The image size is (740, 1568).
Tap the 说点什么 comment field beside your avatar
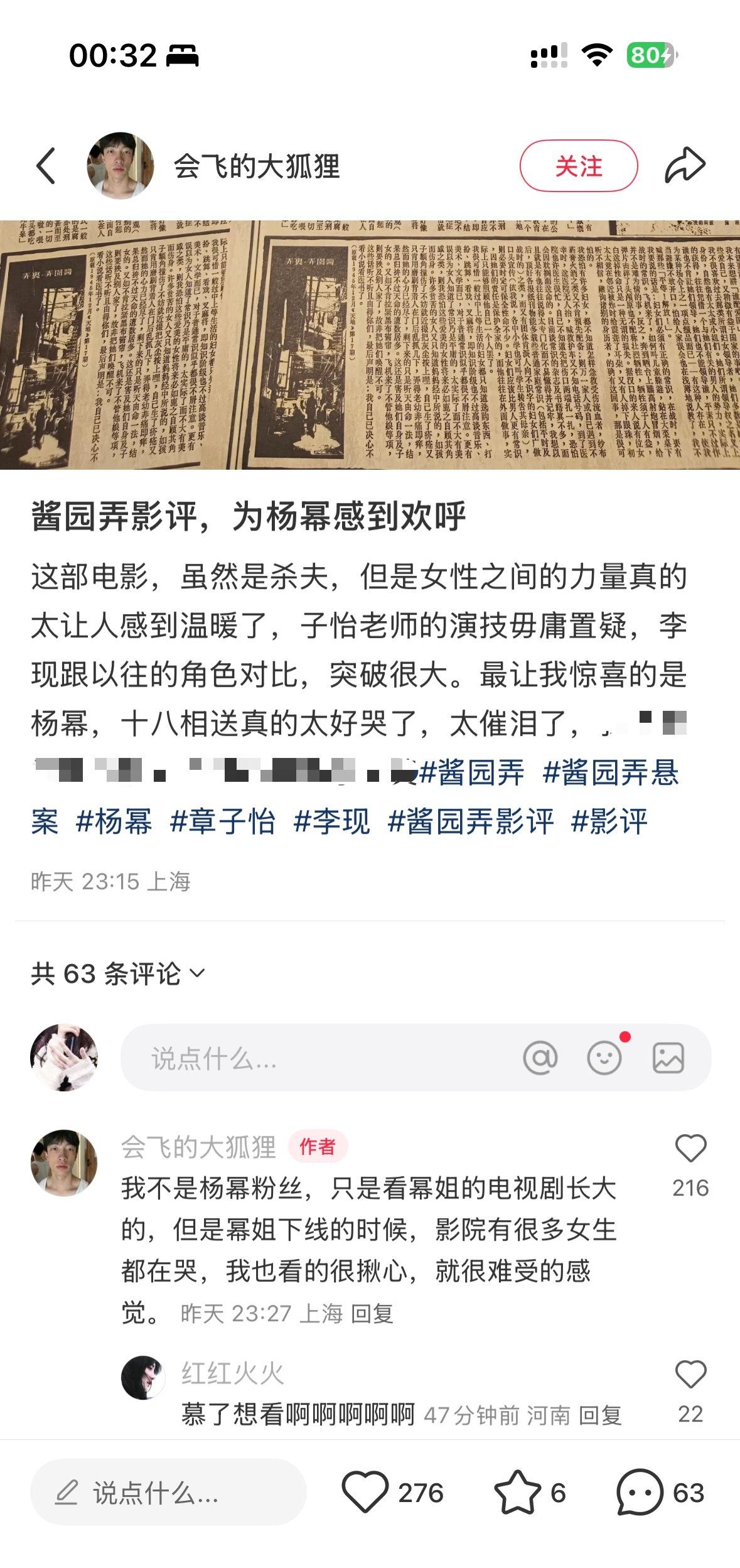point(314,1059)
